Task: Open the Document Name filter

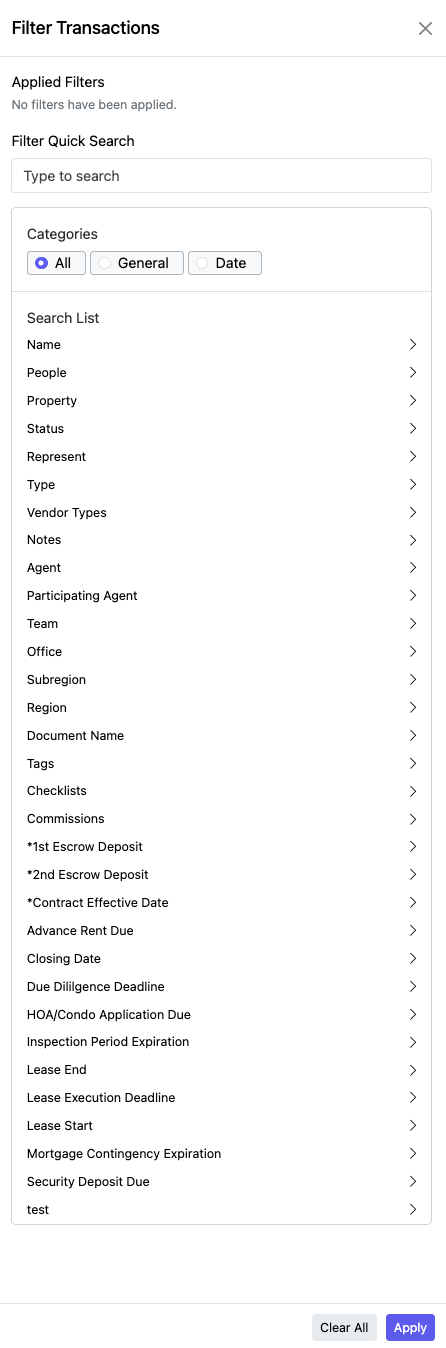Action: 221,735
